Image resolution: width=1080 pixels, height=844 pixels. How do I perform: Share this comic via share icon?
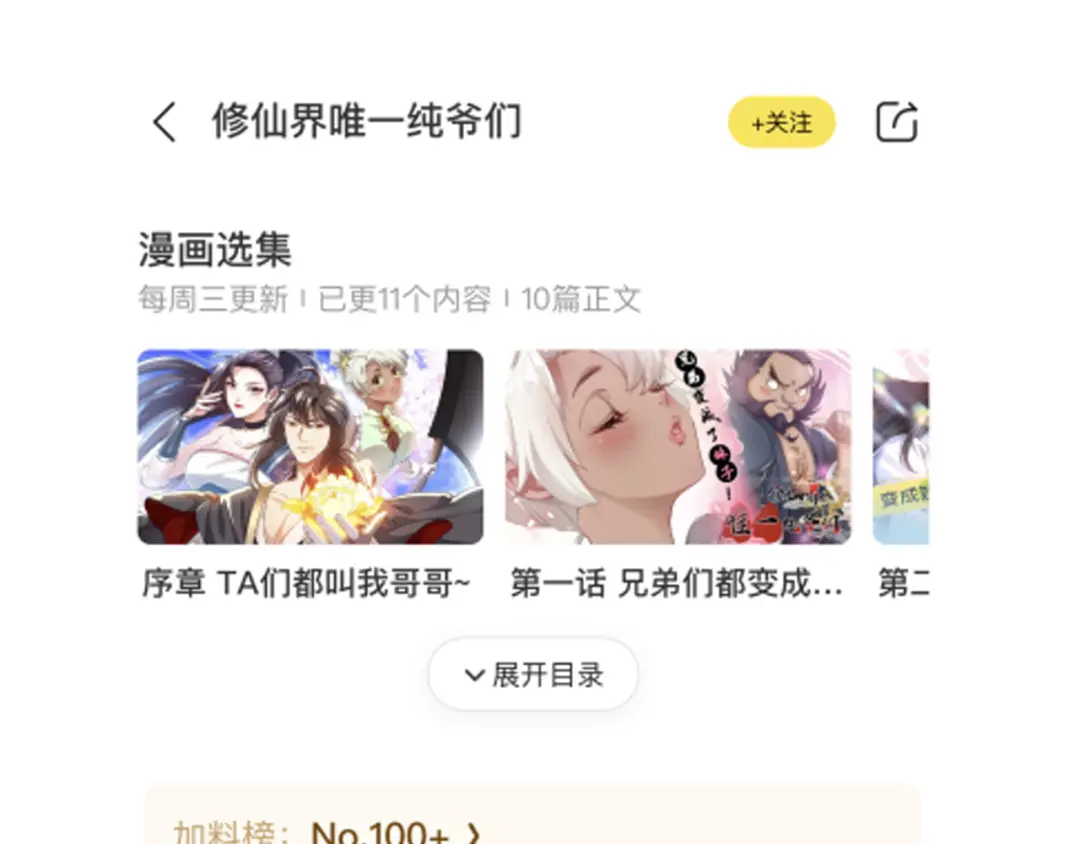click(x=896, y=122)
